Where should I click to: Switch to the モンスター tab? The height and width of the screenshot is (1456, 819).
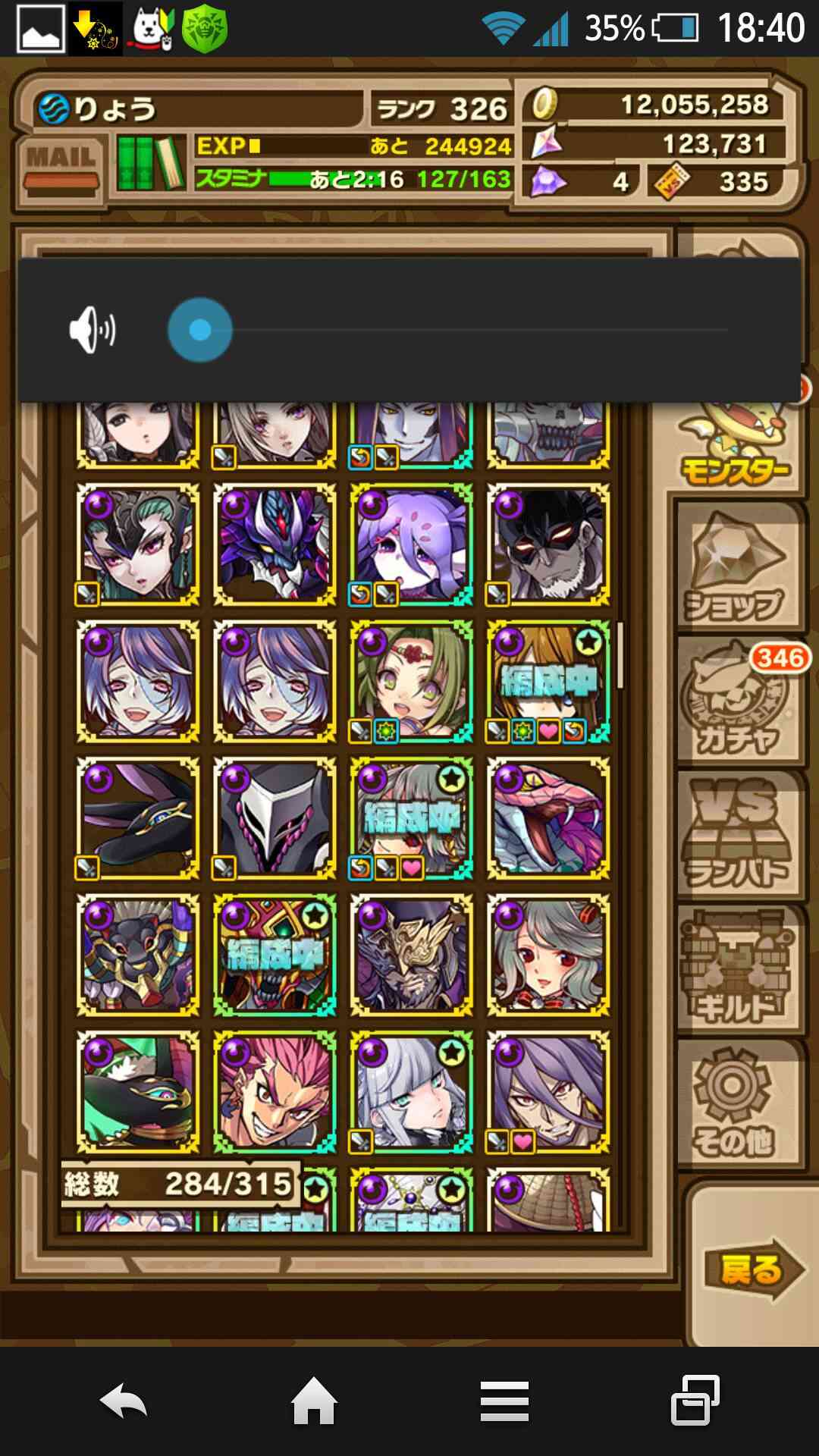pos(736,446)
